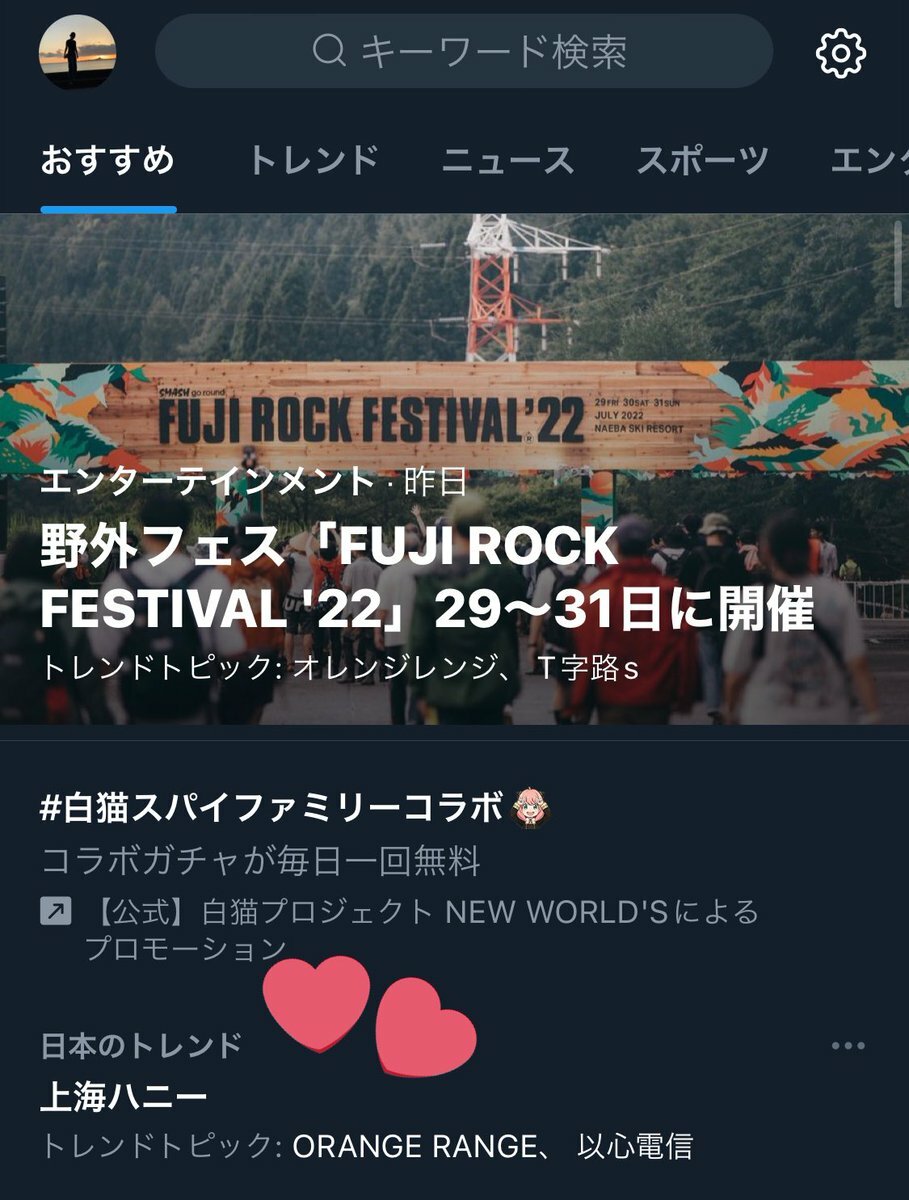Viewport: 909px width, 1200px height.
Task: Switch to the ニュース tab
Action: pos(508,160)
